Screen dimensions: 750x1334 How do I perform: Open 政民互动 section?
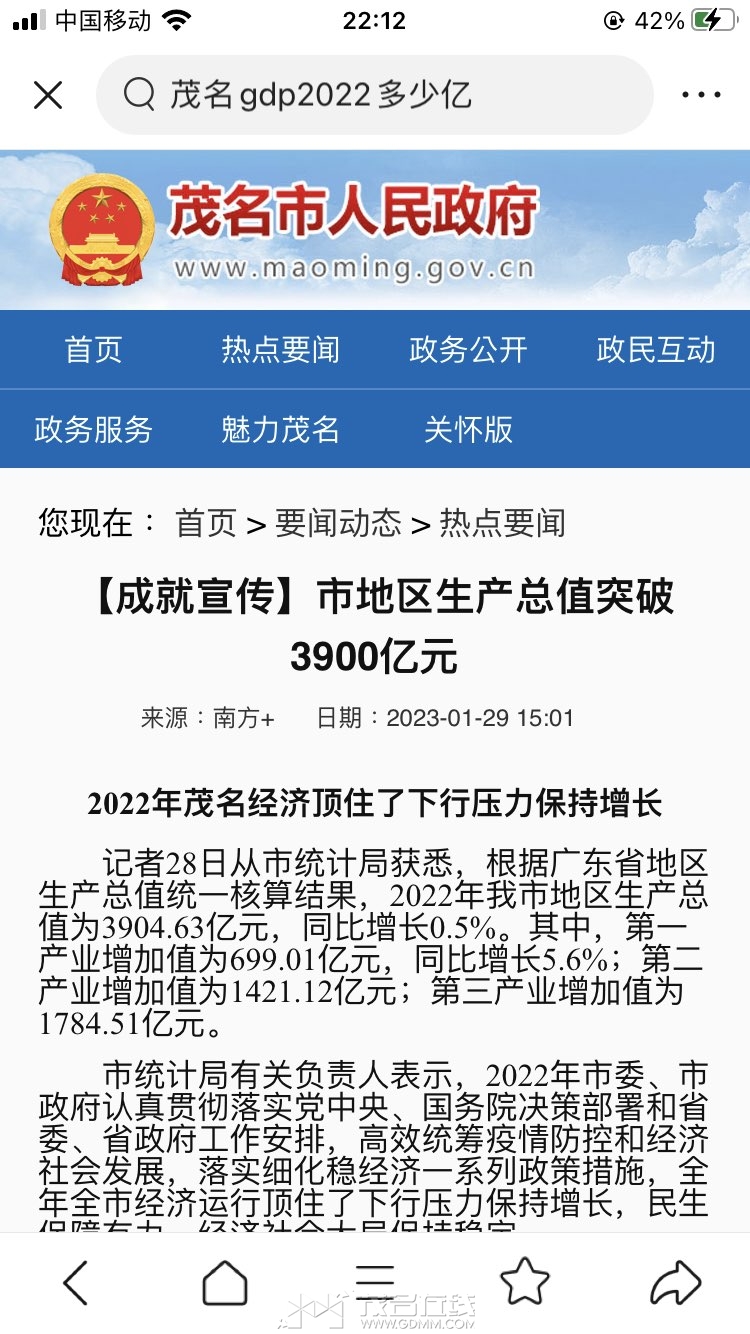click(x=656, y=350)
